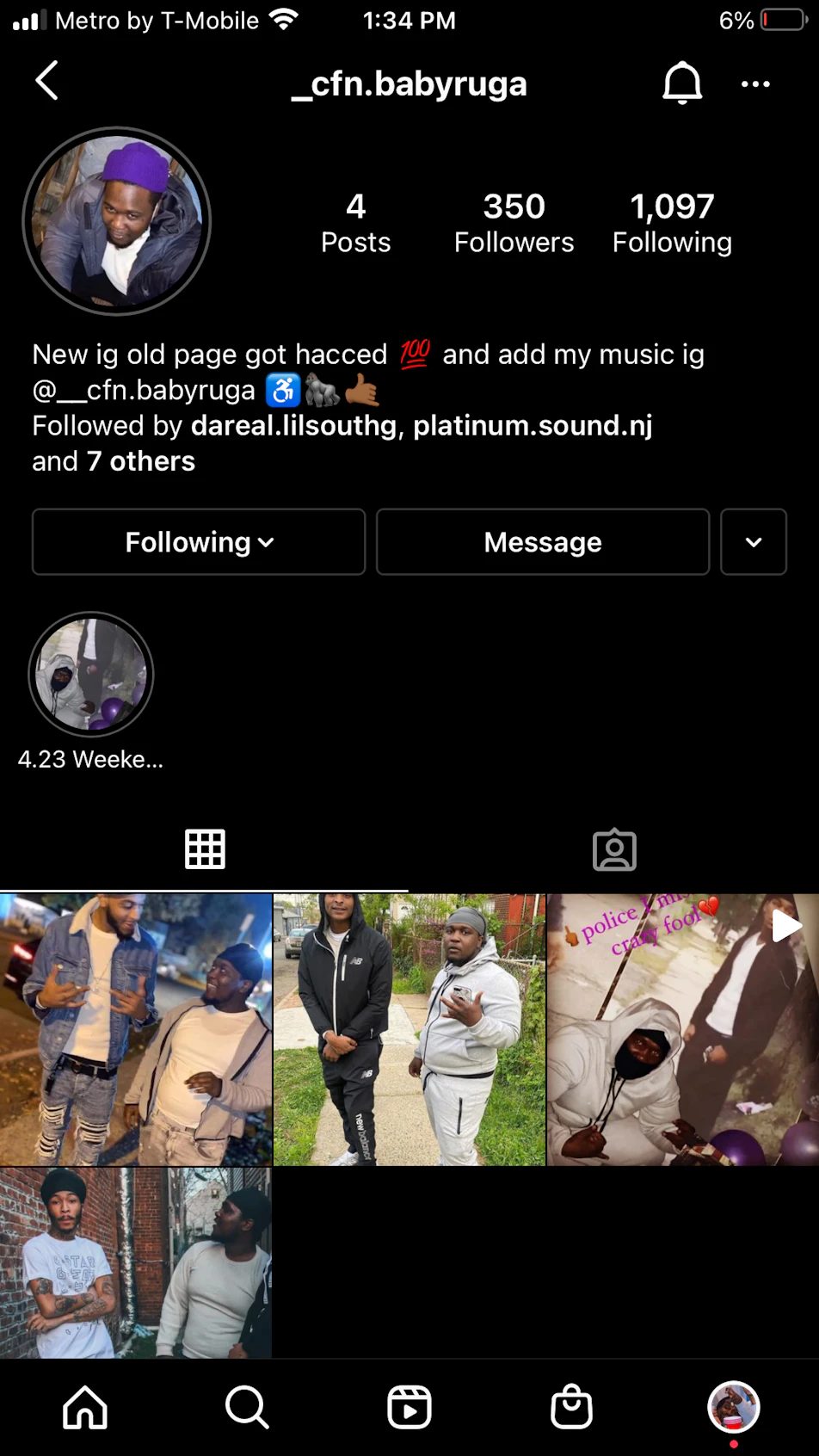
Task: Open the post on the grassy sidewalk
Action: tap(409, 1029)
